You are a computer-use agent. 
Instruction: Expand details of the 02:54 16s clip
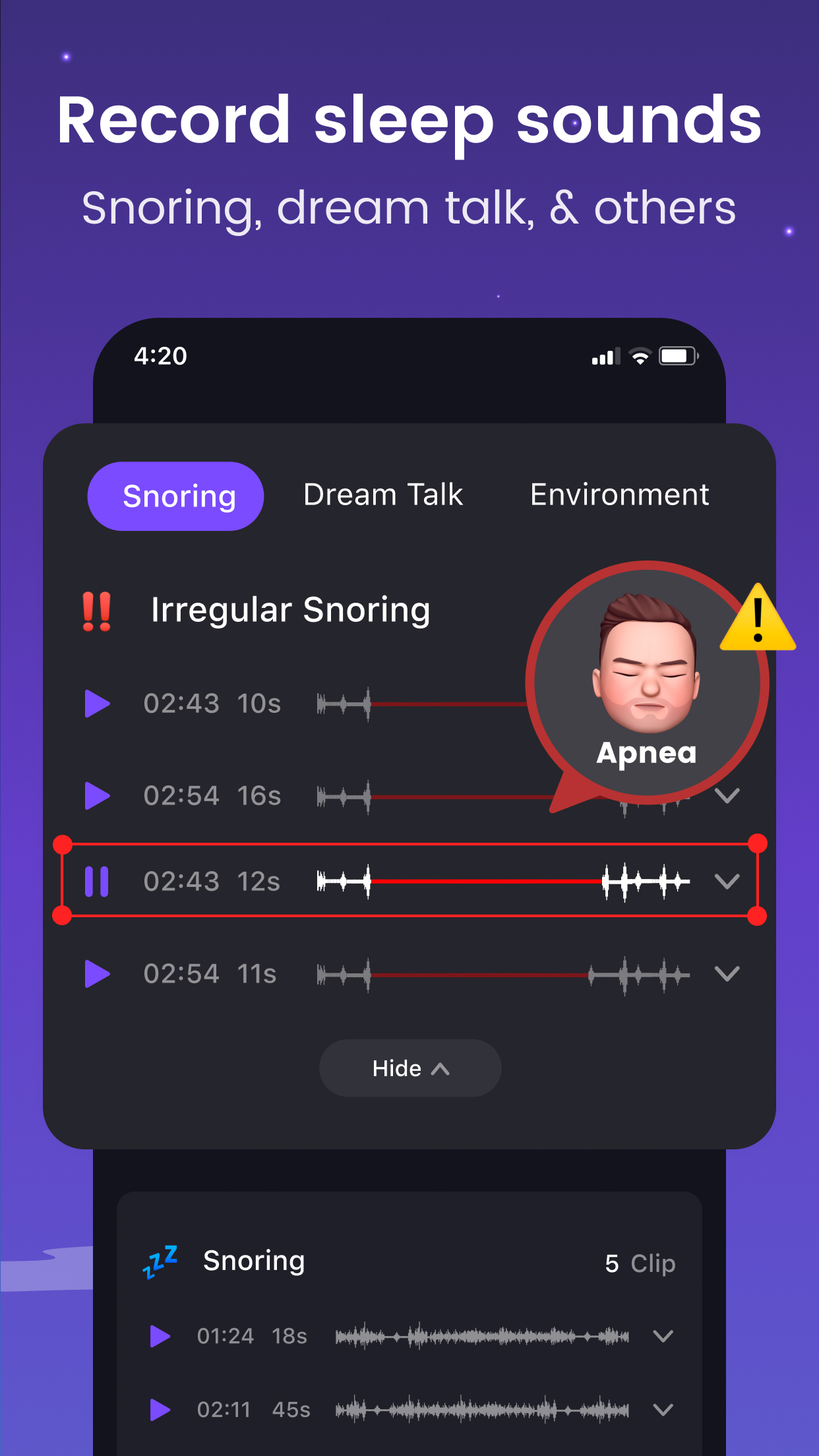click(x=728, y=796)
